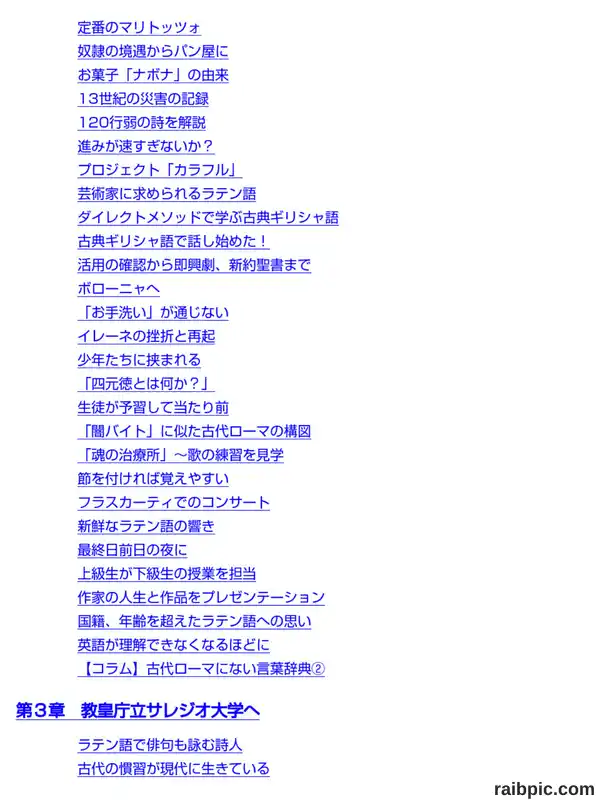Open 英語が理解できなくなるほどに
Screen dimensions: 600x800
(173, 645)
